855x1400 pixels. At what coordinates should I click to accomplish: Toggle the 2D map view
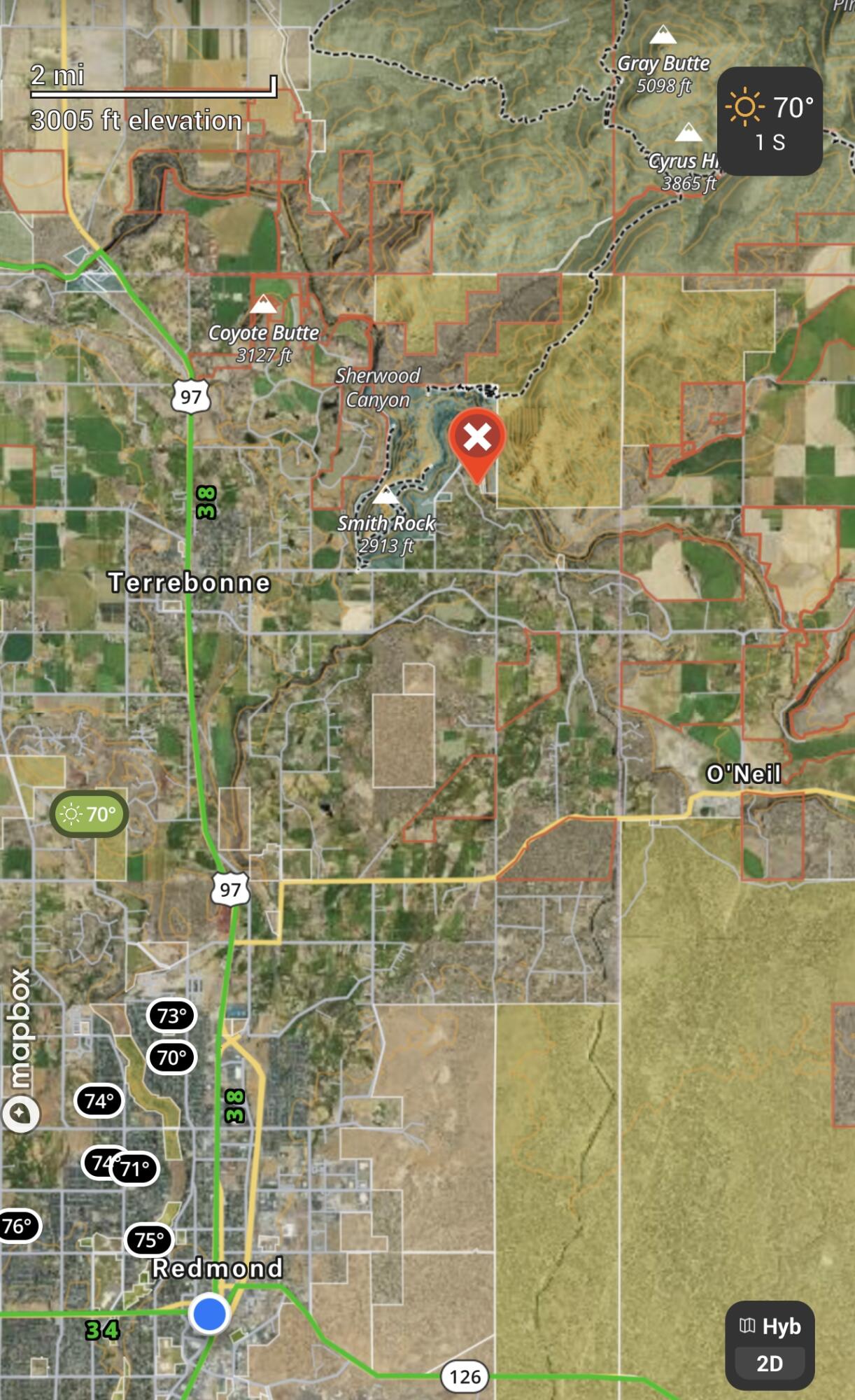[770, 1364]
